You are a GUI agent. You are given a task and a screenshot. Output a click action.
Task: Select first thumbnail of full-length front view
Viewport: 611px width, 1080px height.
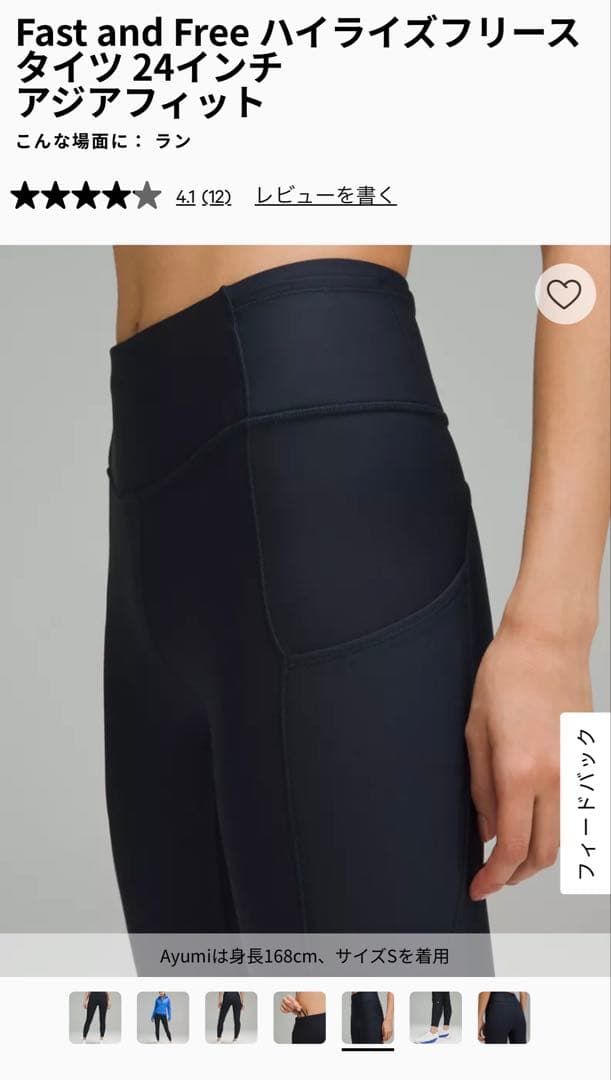point(95,1017)
